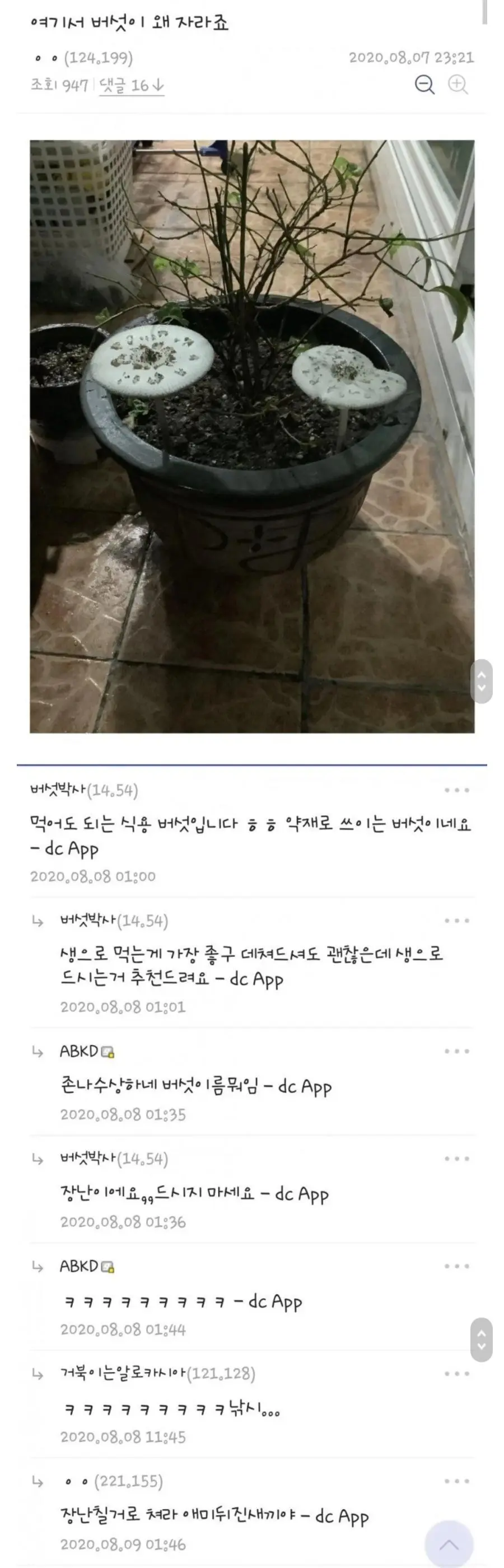The image size is (504, 1568).
Task: Zoom out the post text size
Action: [x=424, y=84]
